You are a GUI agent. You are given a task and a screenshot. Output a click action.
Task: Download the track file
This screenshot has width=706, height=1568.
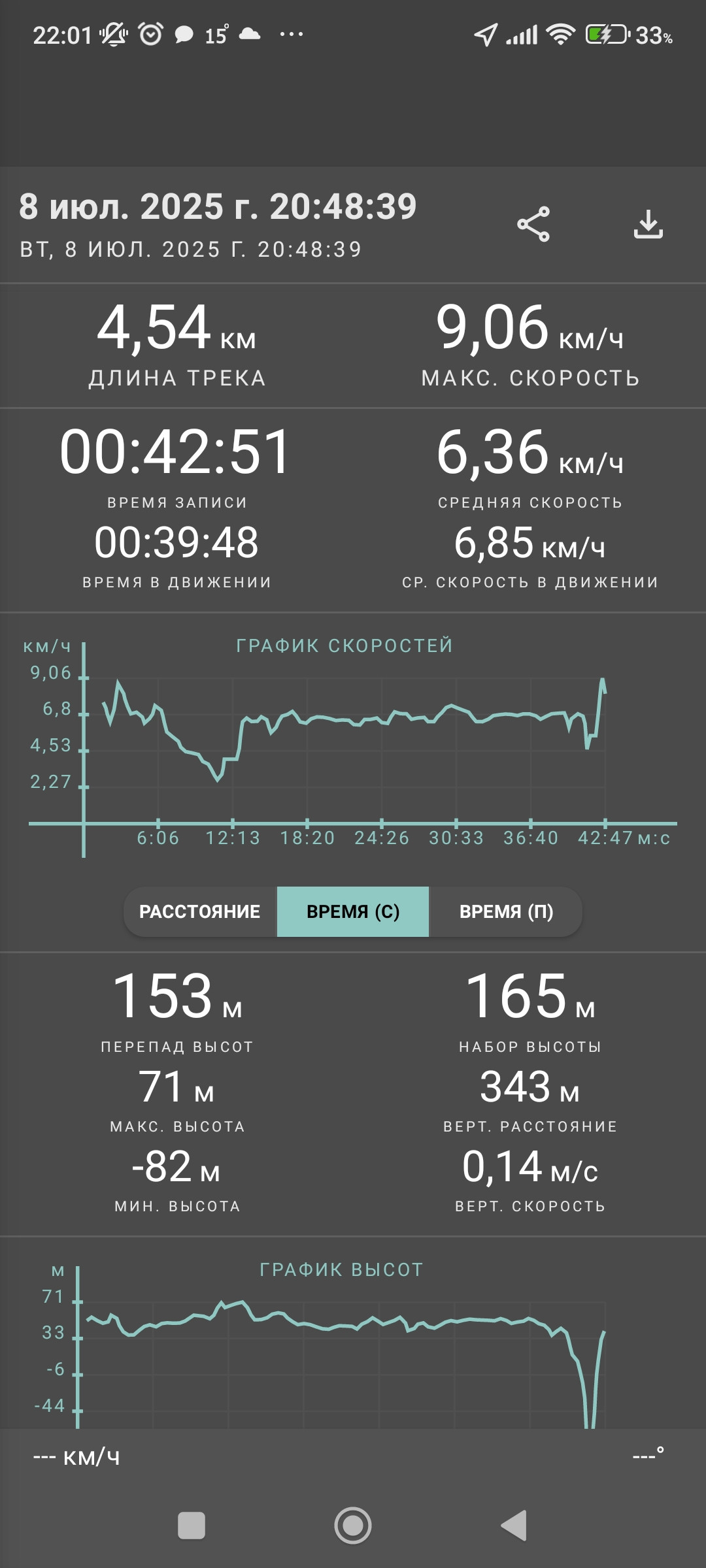point(648,224)
